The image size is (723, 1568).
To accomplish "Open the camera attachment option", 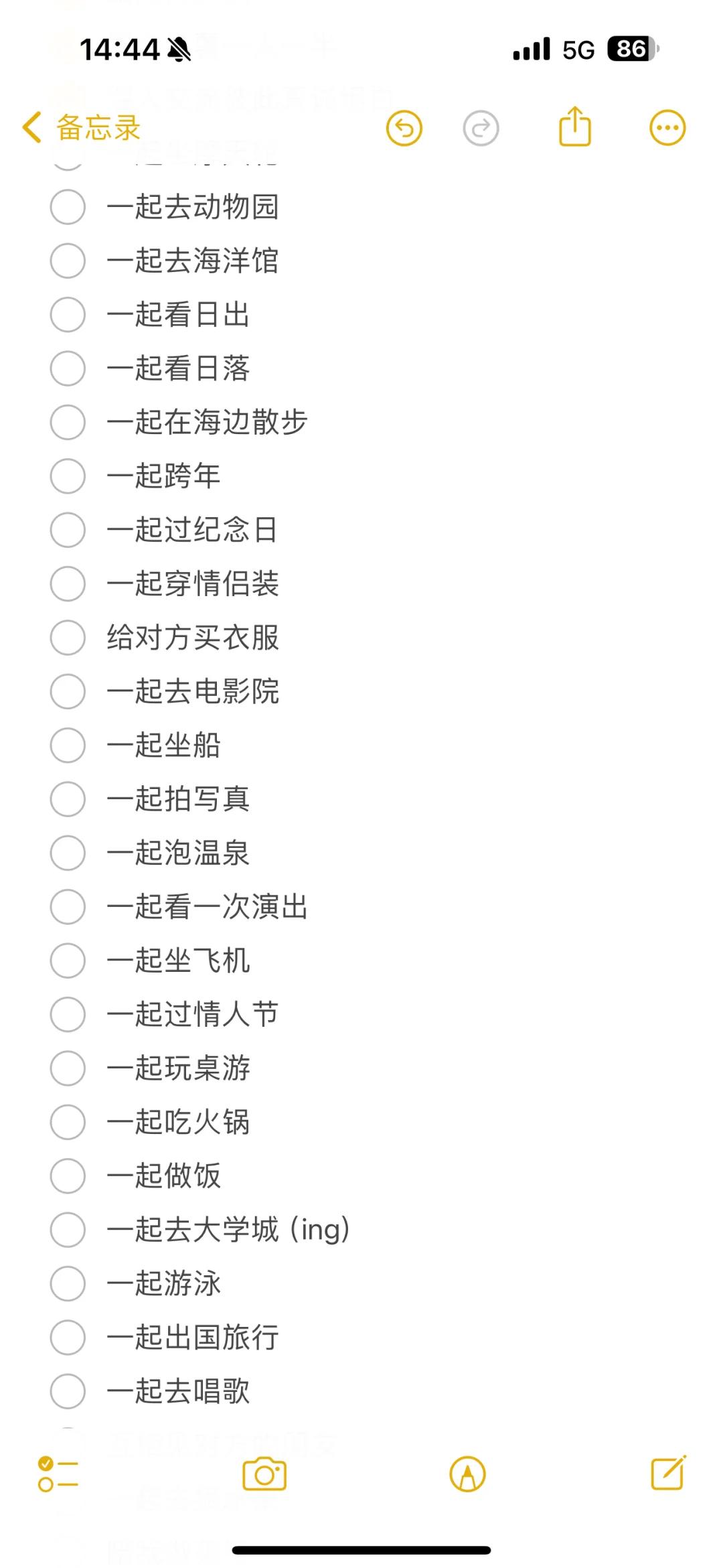I will 264,1474.
